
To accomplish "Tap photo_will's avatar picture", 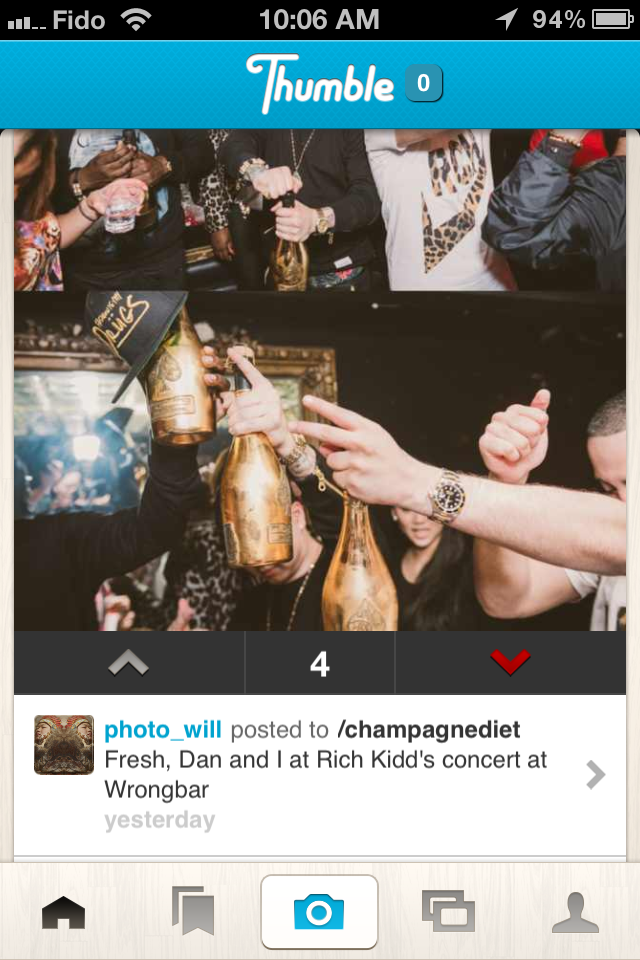I will tap(64, 745).
